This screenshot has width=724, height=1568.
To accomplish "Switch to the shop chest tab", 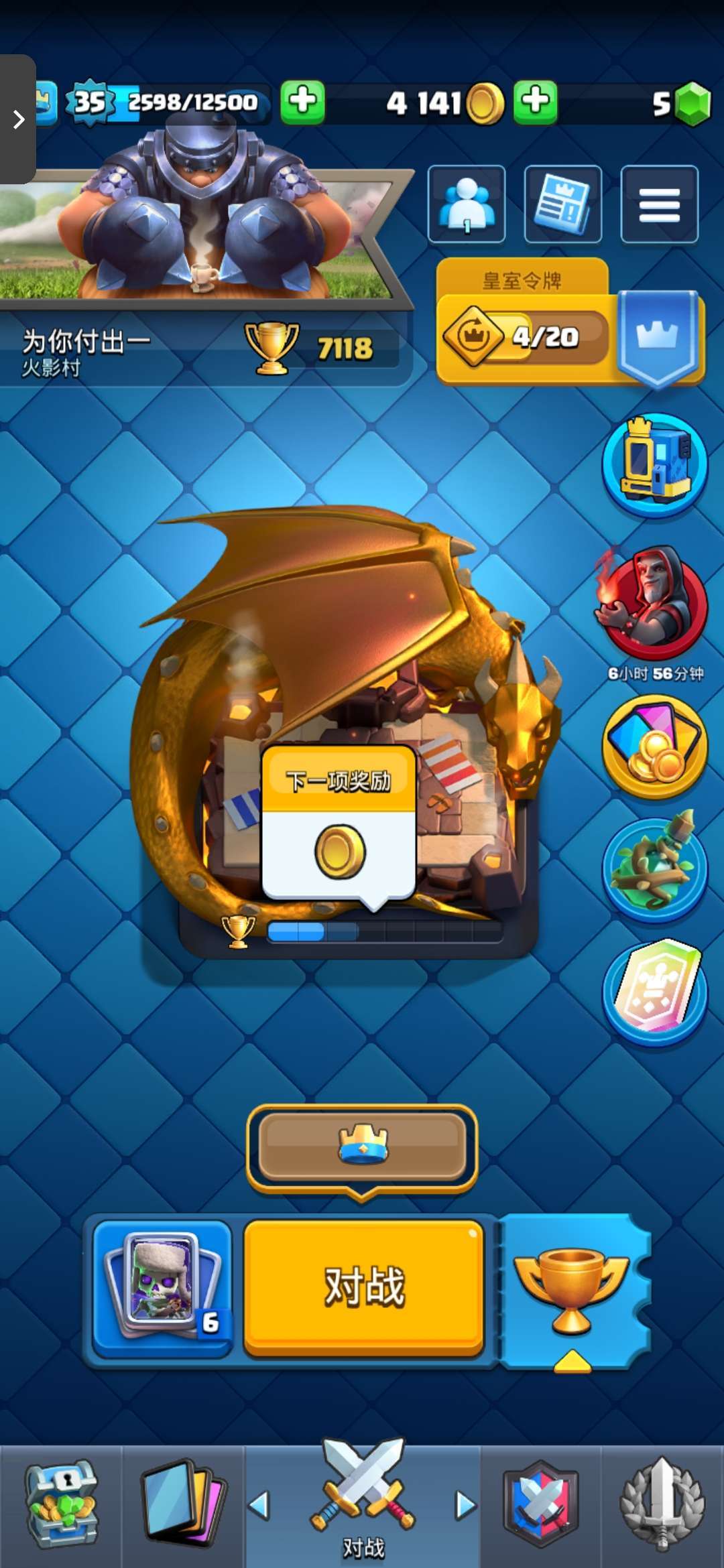I will tap(61, 1506).
